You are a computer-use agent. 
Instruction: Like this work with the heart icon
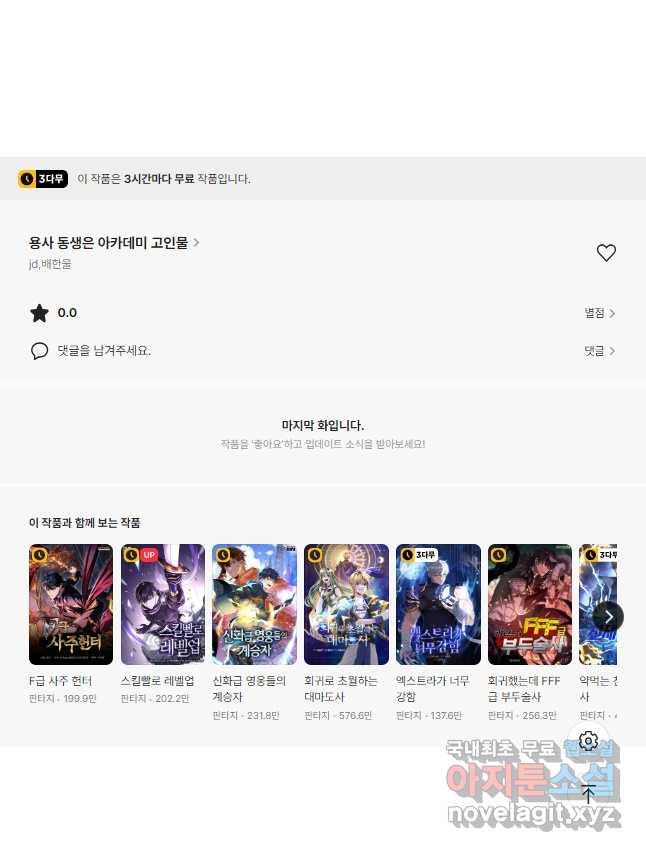click(x=606, y=253)
